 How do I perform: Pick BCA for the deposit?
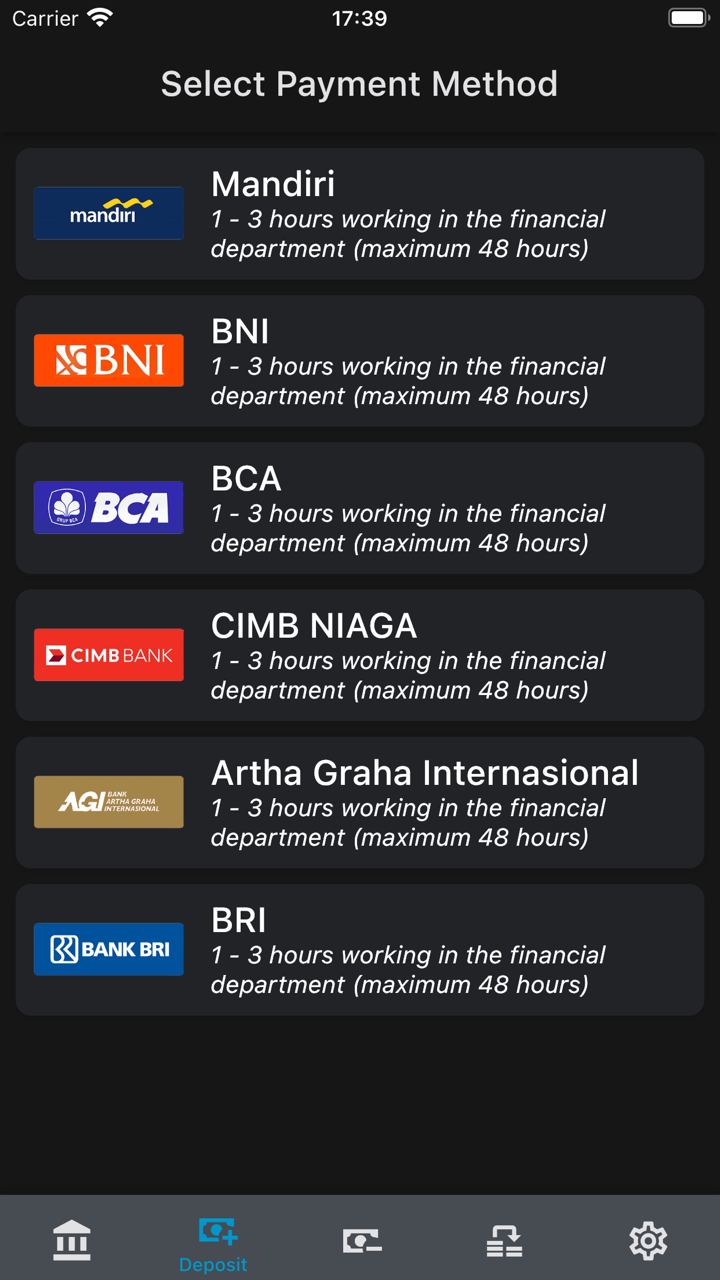[x=360, y=508]
